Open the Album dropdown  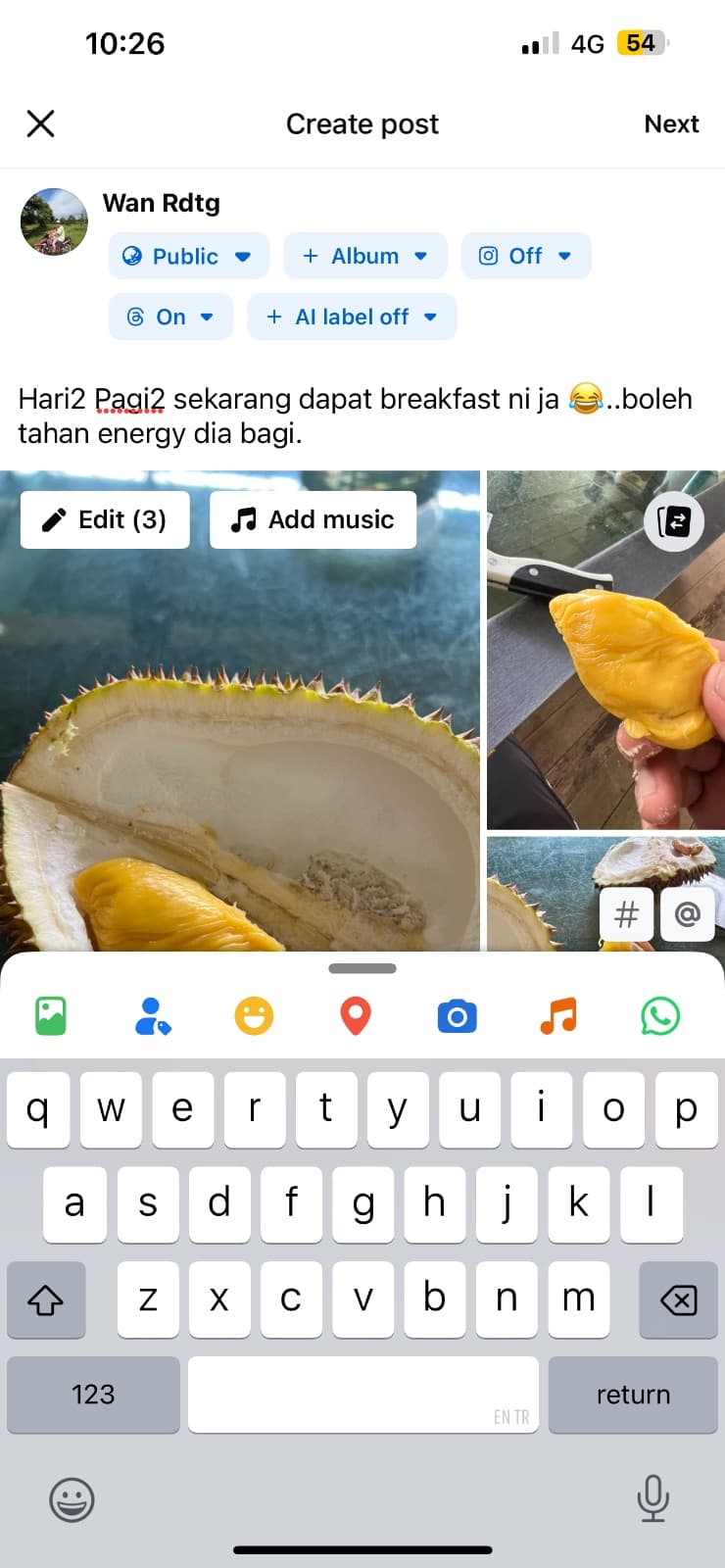coord(364,256)
